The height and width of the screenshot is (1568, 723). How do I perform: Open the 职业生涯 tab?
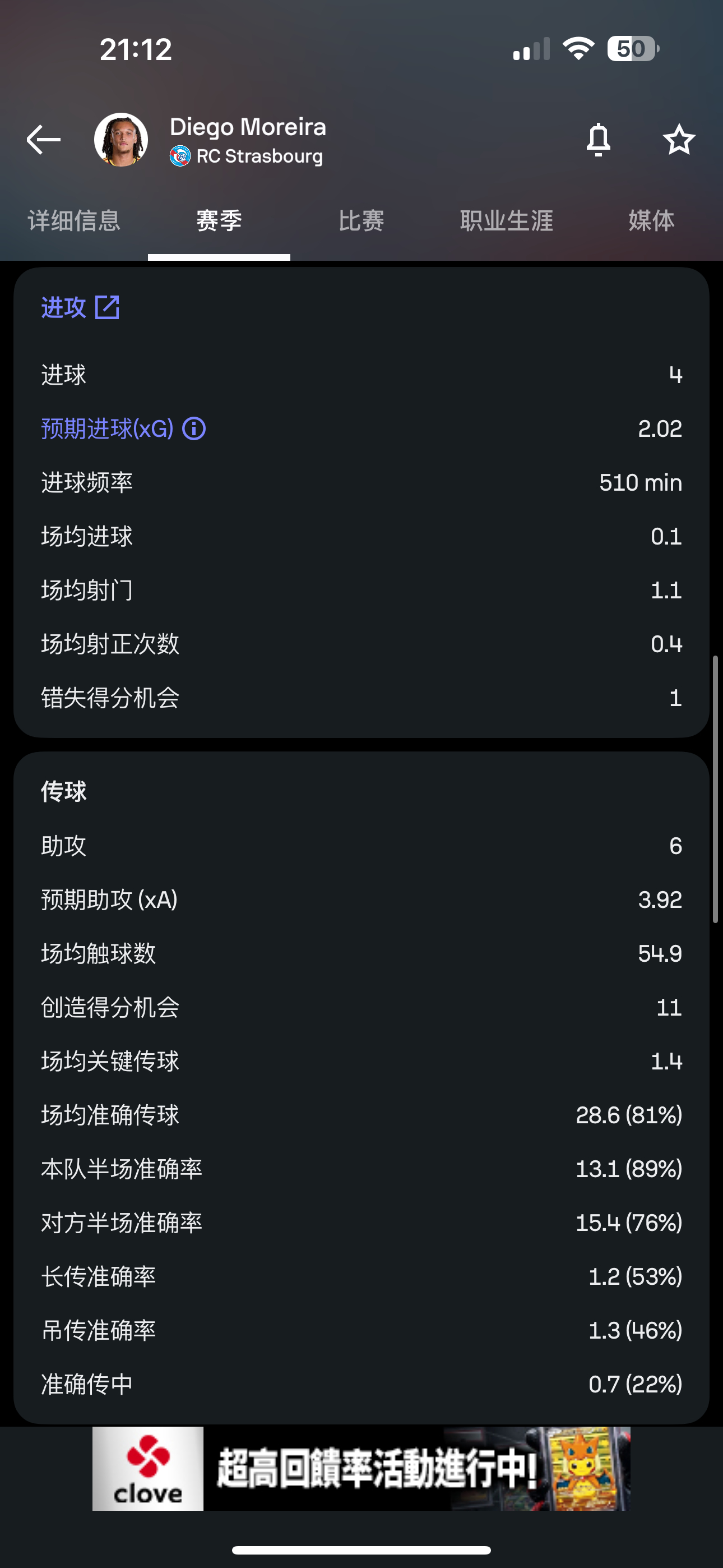tap(506, 221)
